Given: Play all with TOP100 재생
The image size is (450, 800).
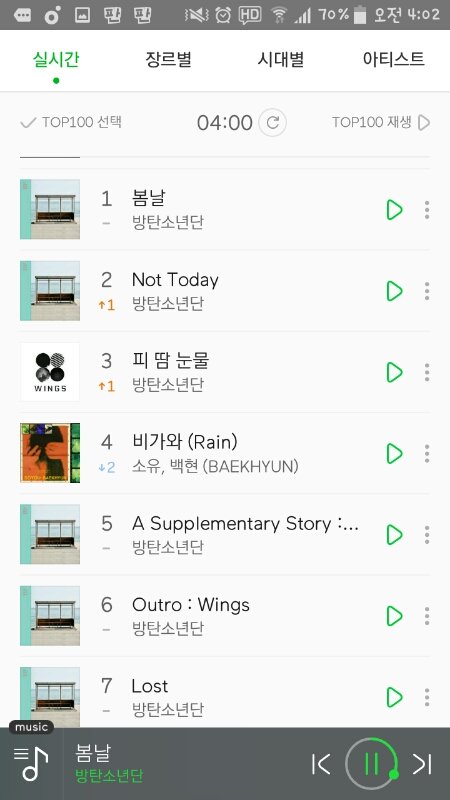Looking at the screenshot, I should (381, 122).
